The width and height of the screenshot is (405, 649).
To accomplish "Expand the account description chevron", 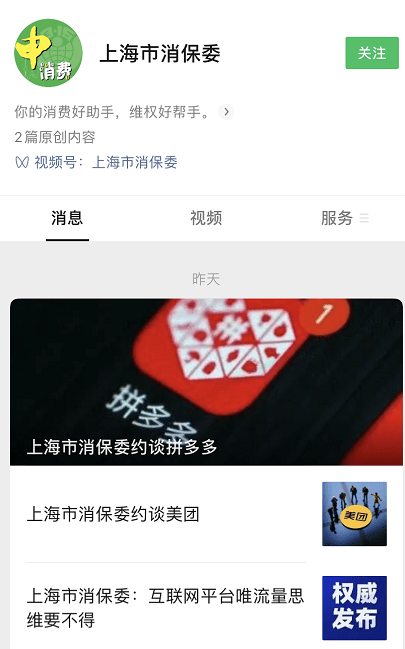I will pos(226,112).
